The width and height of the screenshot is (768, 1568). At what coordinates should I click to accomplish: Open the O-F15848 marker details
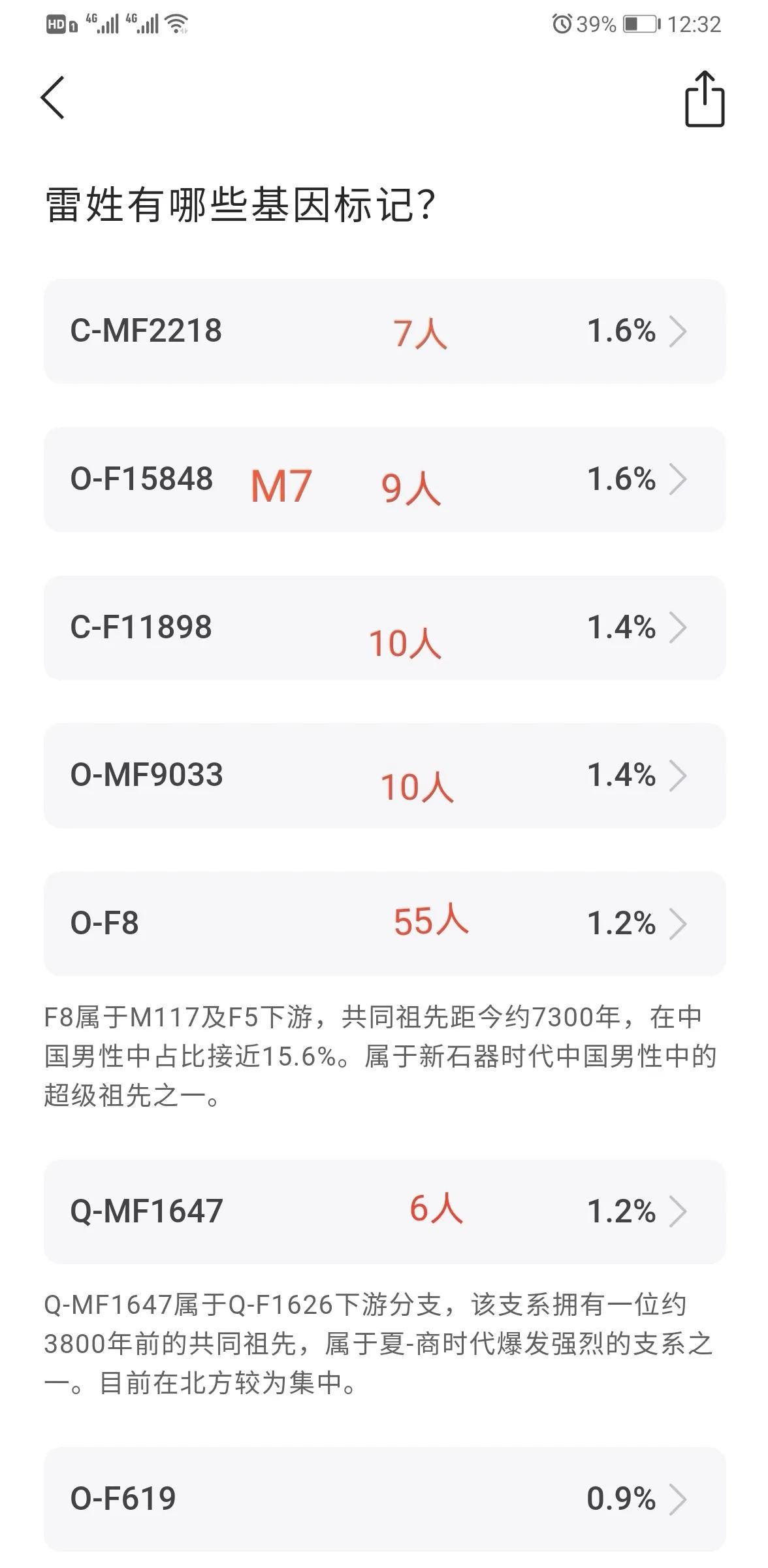tap(385, 479)
